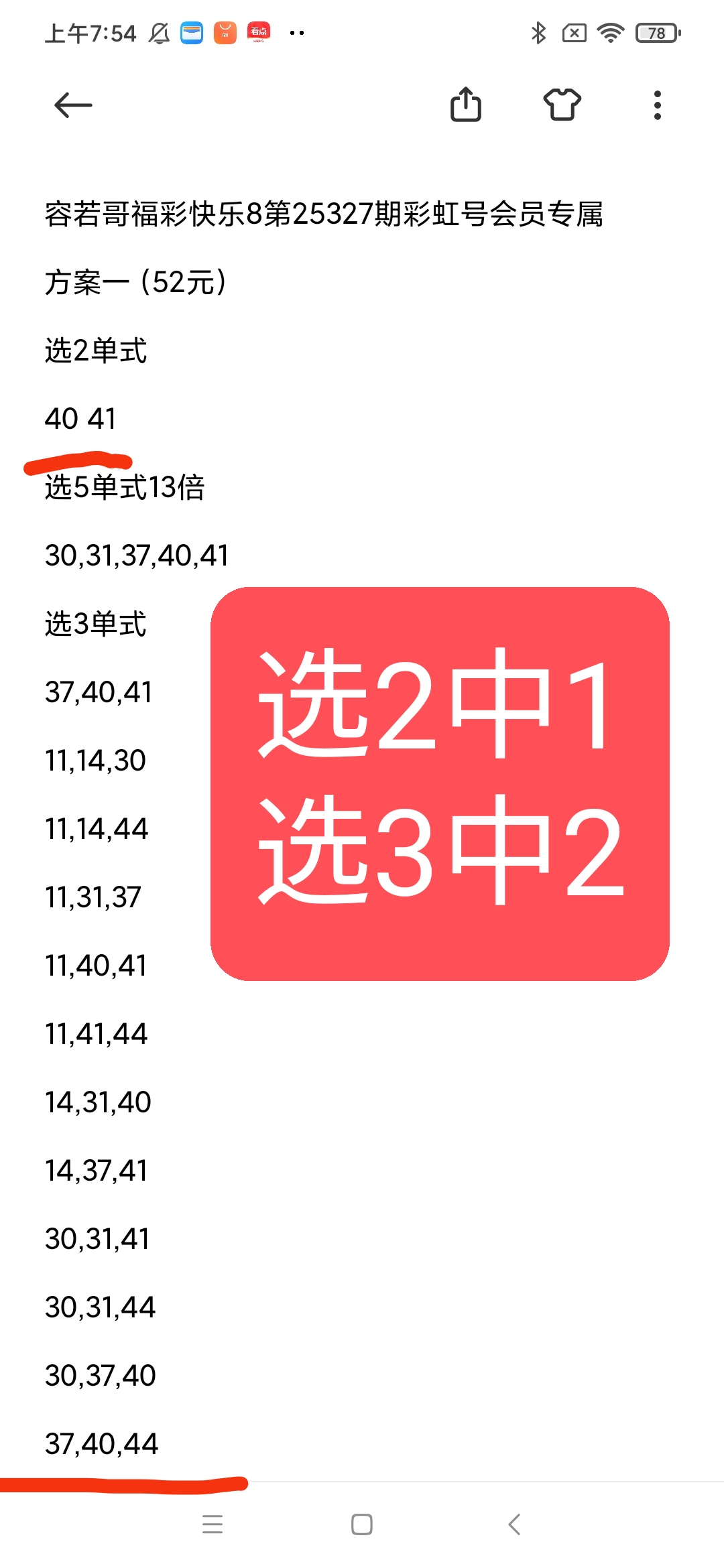Tap the clothes-shaped theme icon

pyautogui.click(x=562, y=105)
